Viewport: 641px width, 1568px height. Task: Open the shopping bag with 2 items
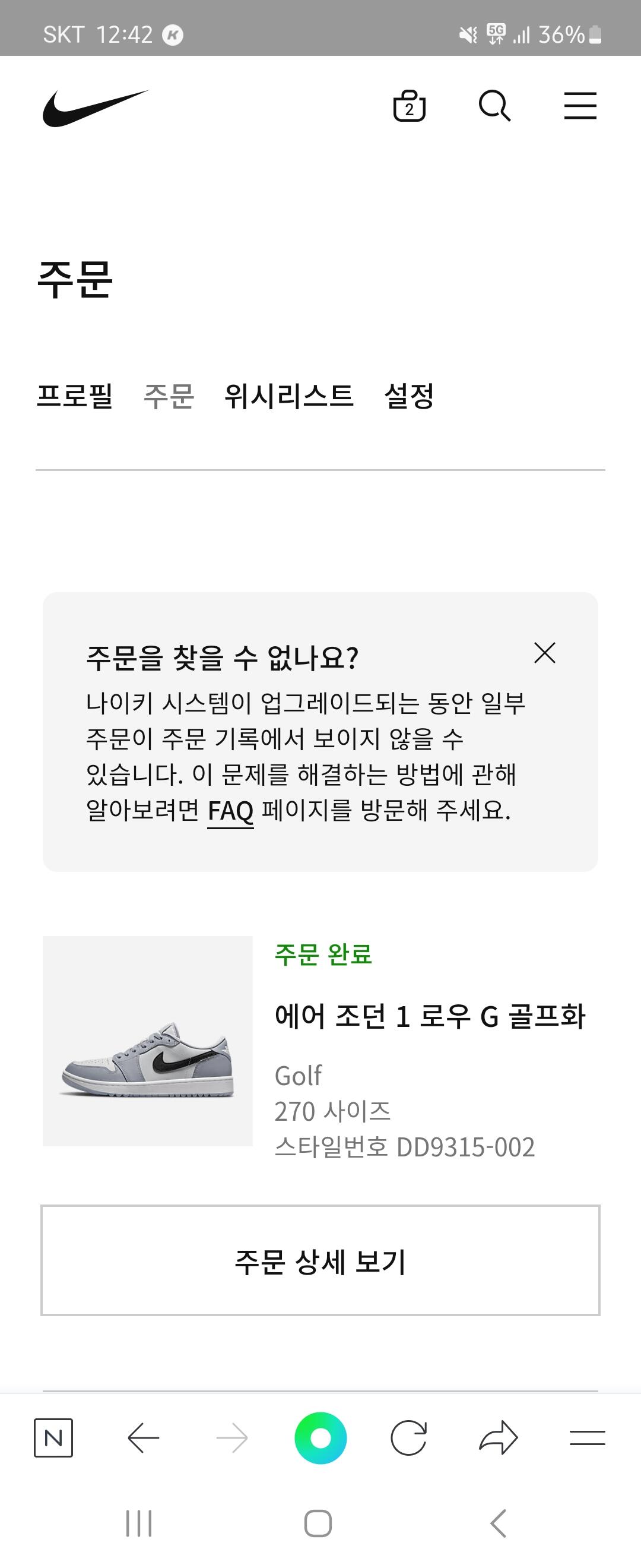[410, 106]
